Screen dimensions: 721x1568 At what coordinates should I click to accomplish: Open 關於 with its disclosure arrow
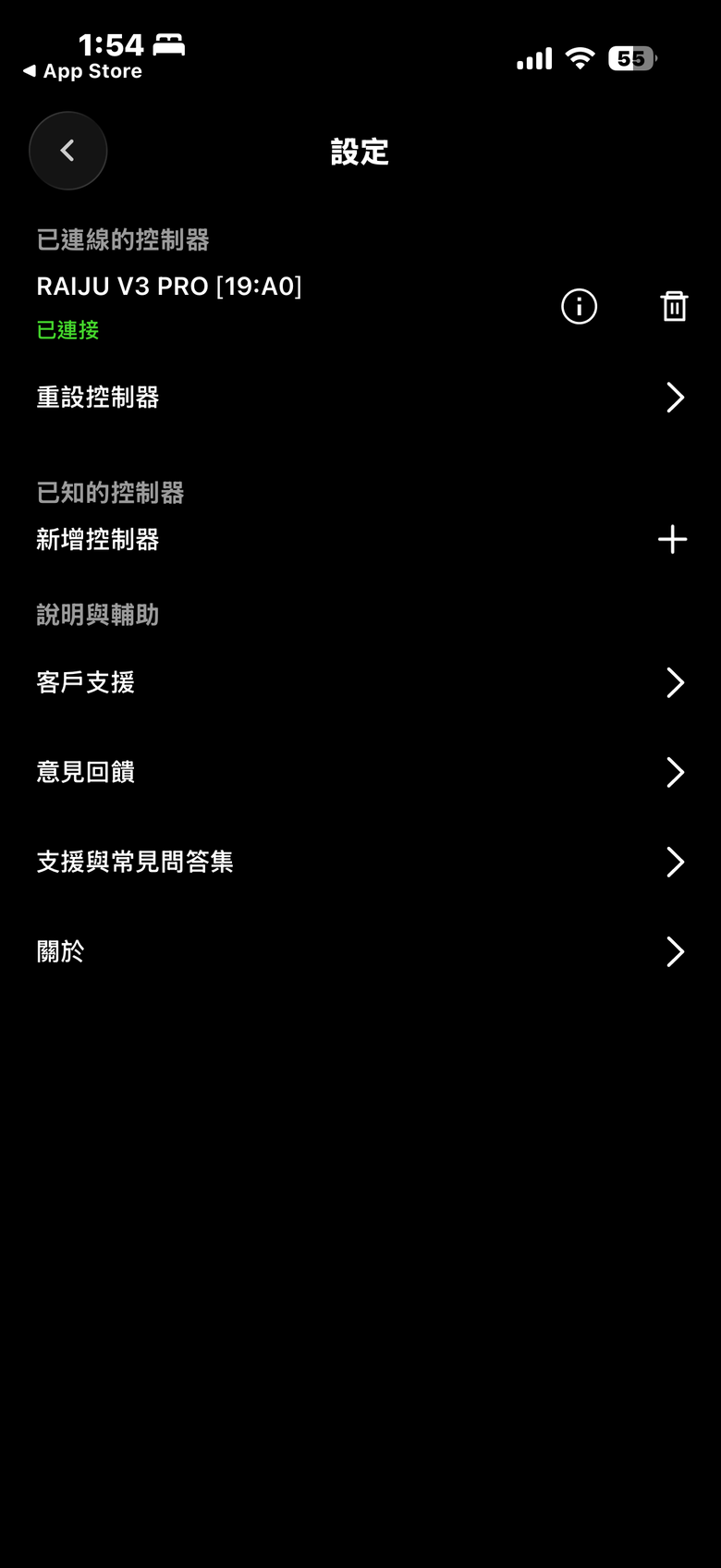(674, 951)
